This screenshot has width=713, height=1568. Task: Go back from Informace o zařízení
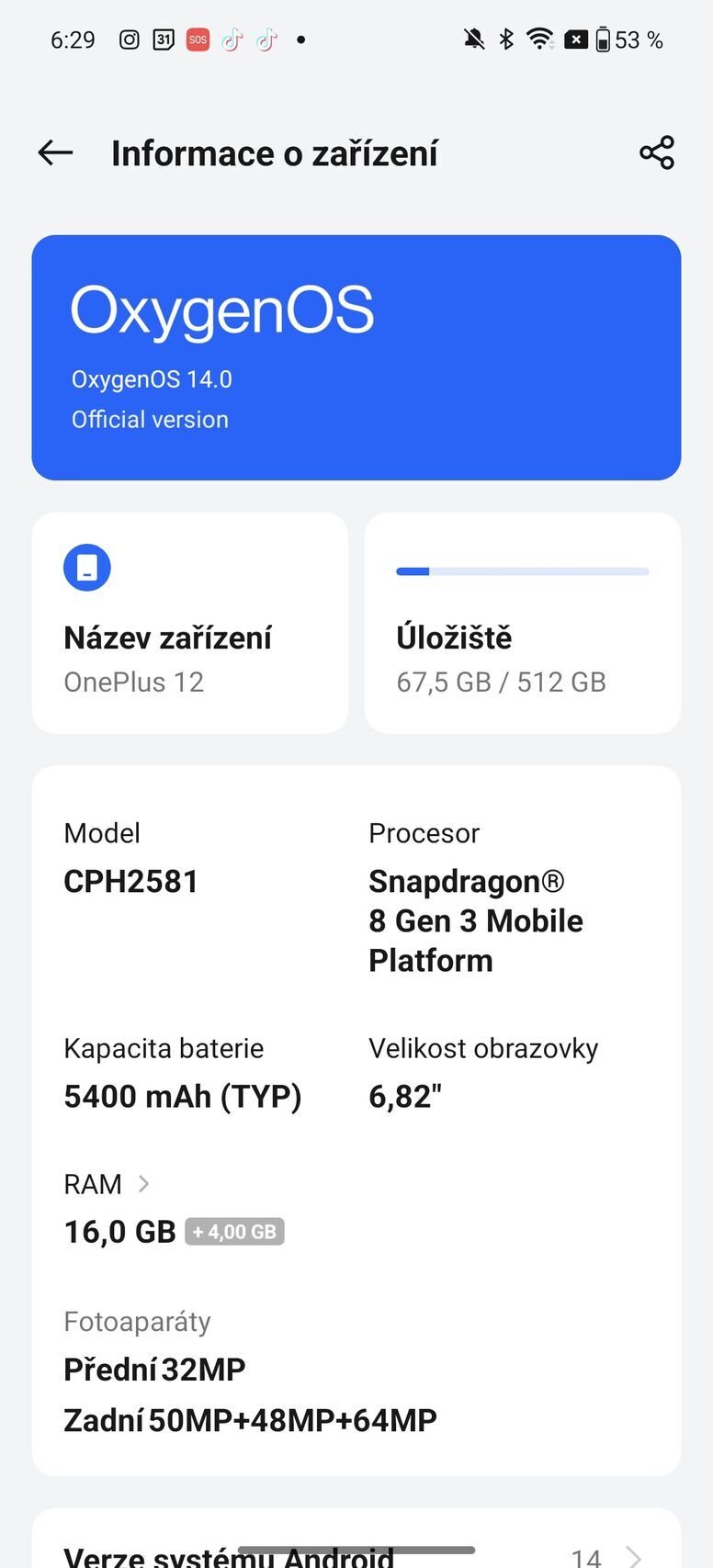(55, 152)
